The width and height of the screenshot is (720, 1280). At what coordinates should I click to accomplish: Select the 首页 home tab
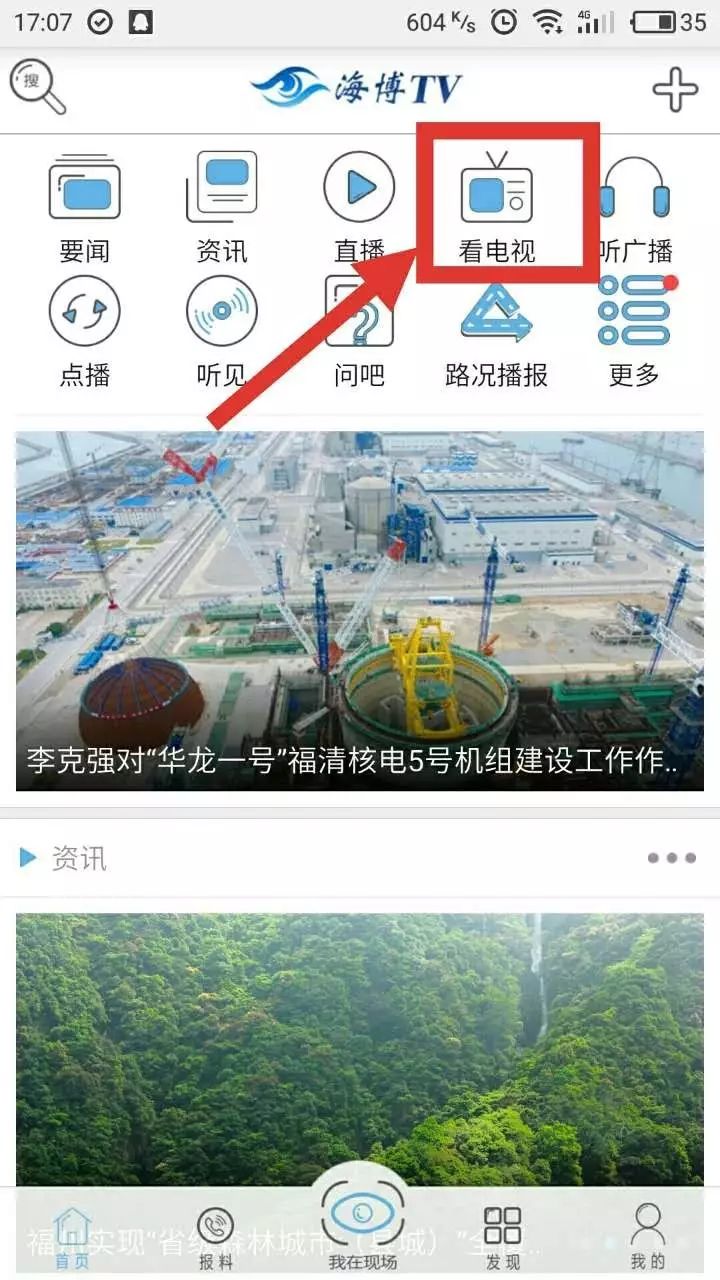click(71, 1237)
